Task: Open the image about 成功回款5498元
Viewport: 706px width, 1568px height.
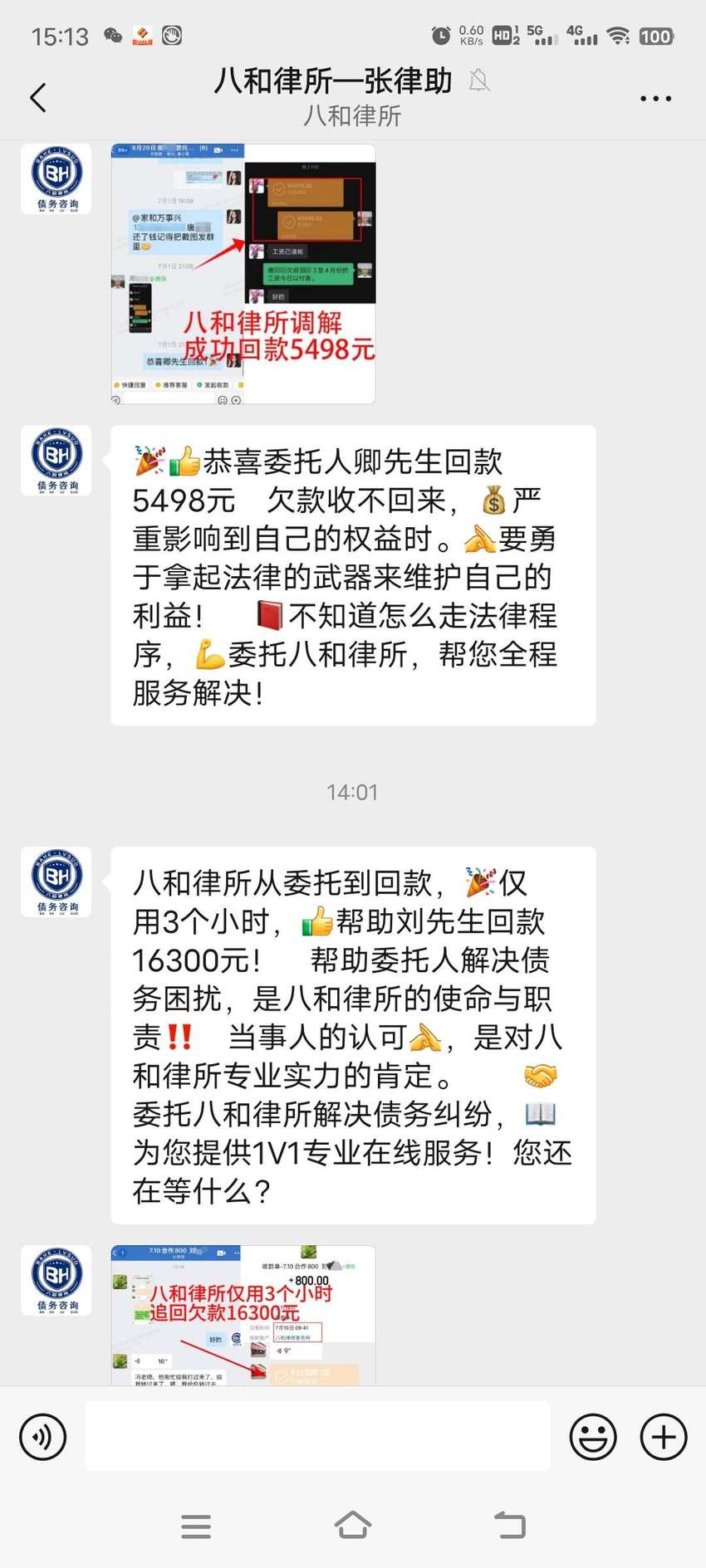Action: pyautogui.click(x=243, y=274)
